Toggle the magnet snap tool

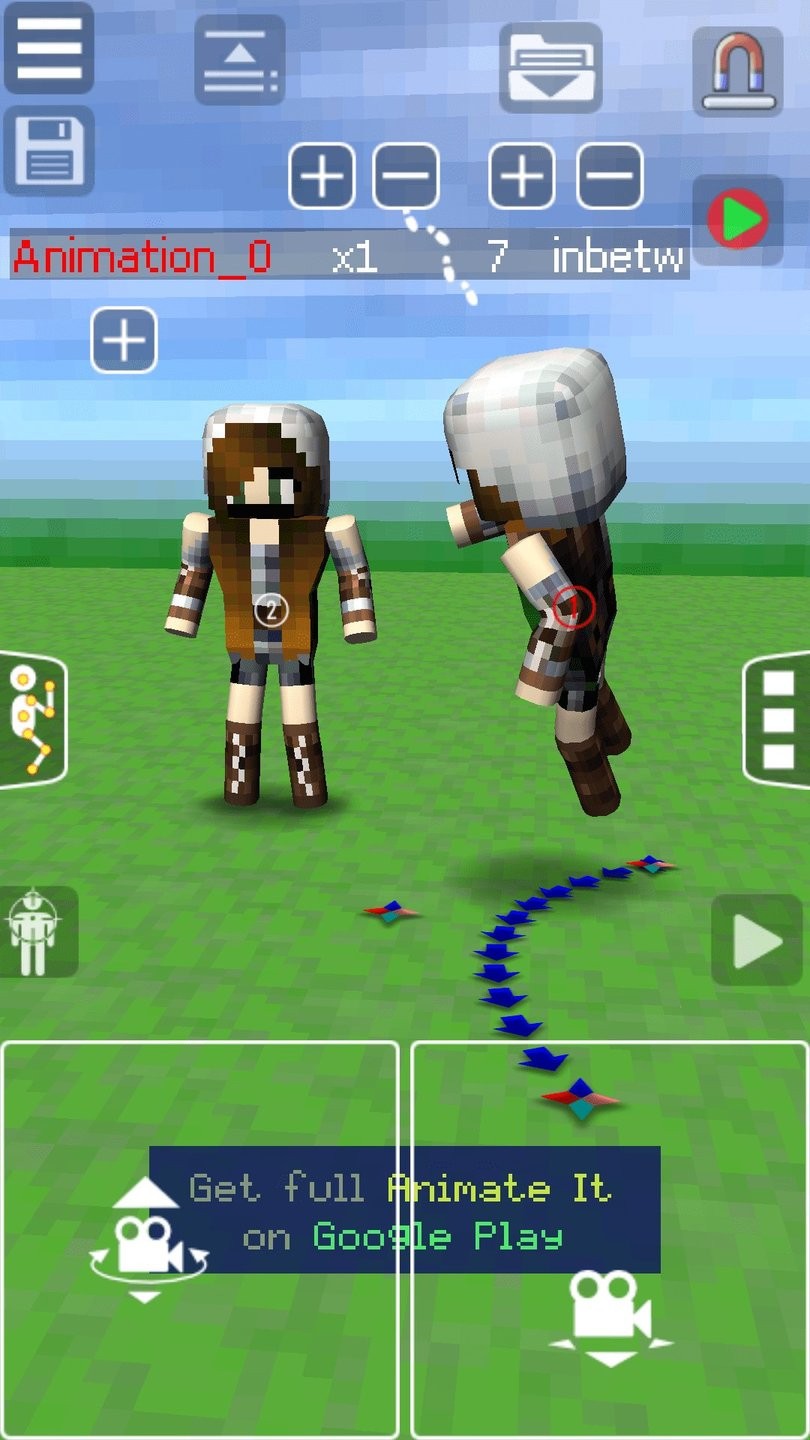[737, 72]
